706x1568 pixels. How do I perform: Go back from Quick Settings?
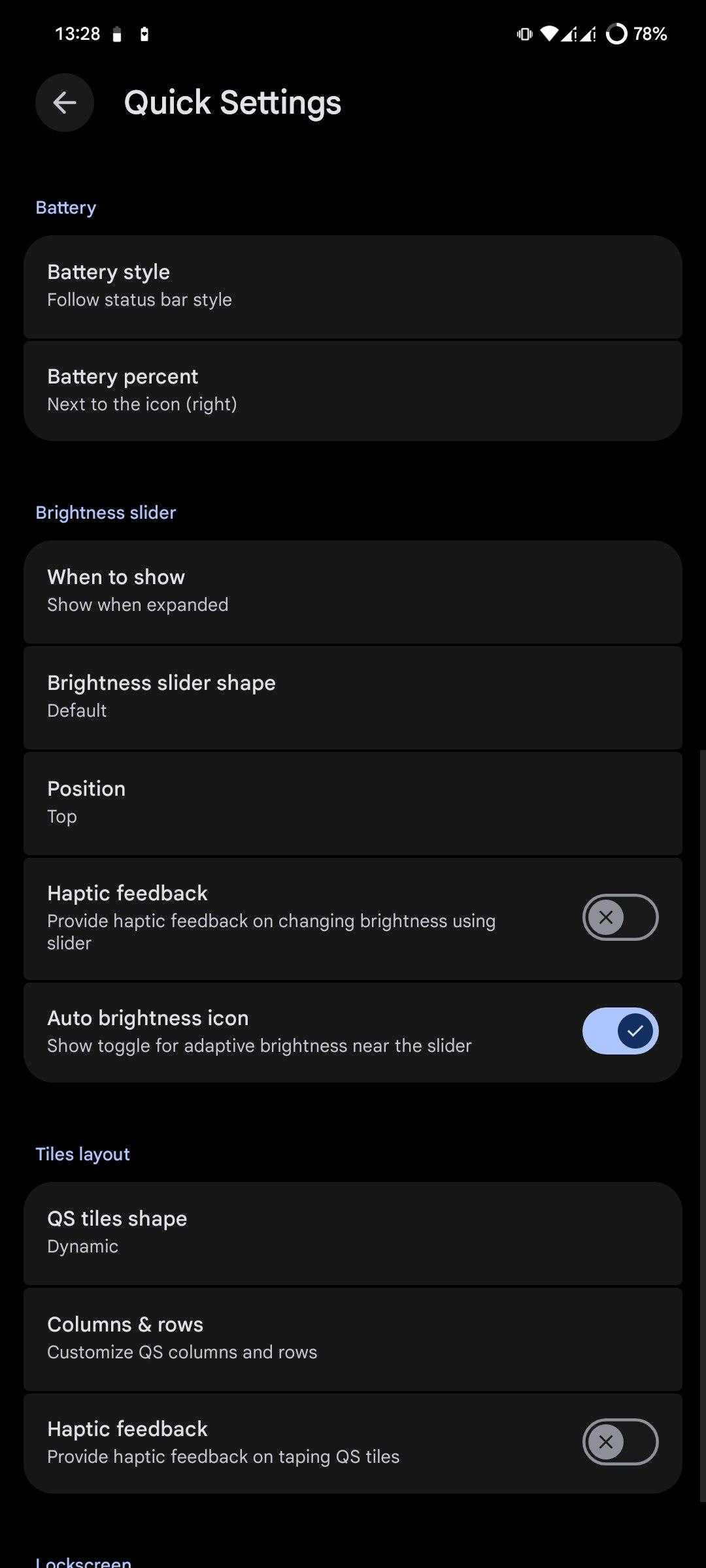pyautogui.click(x=64, y=103)
